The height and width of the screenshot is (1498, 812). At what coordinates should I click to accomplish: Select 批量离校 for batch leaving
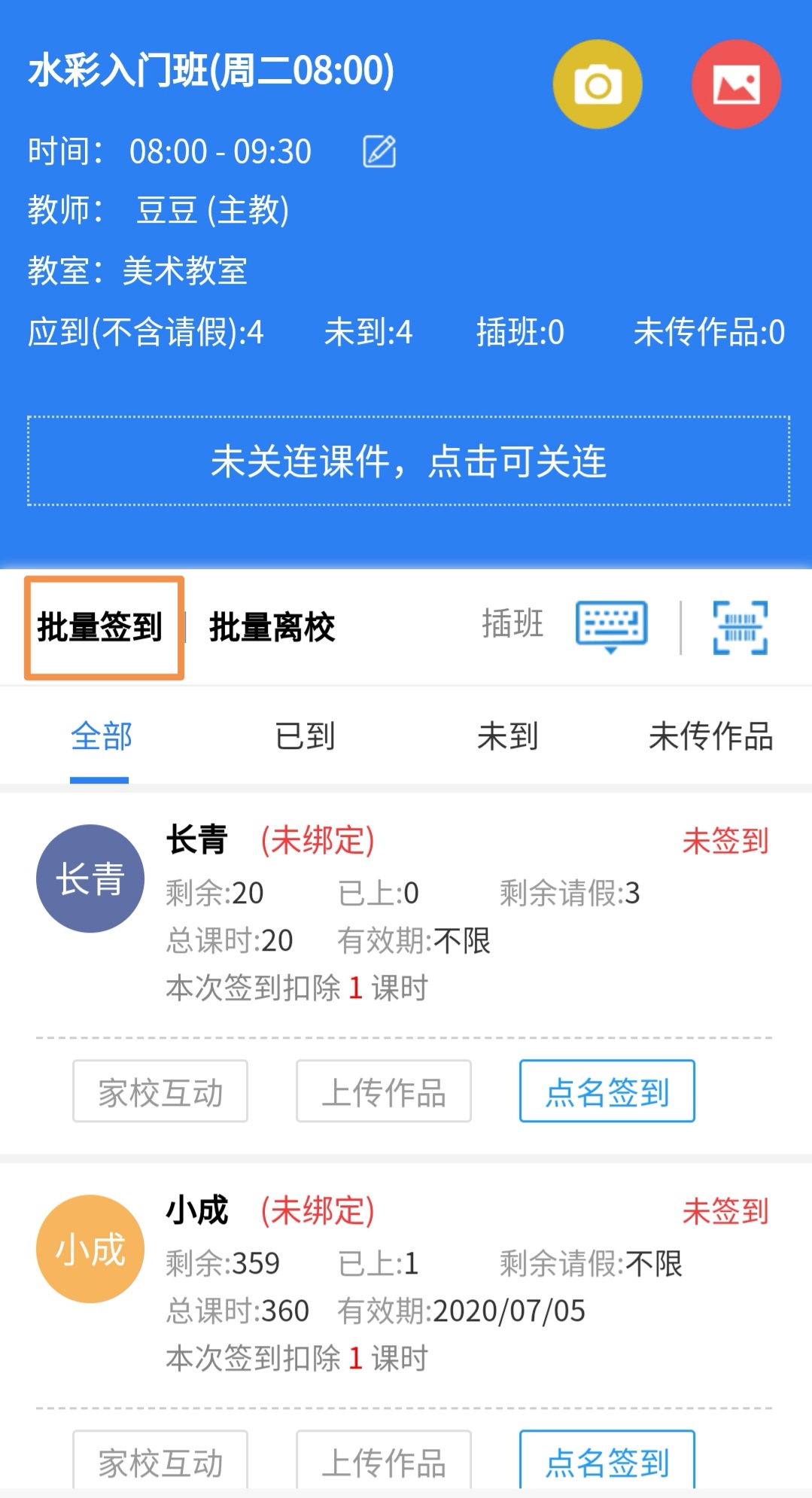tap(272, 627)
